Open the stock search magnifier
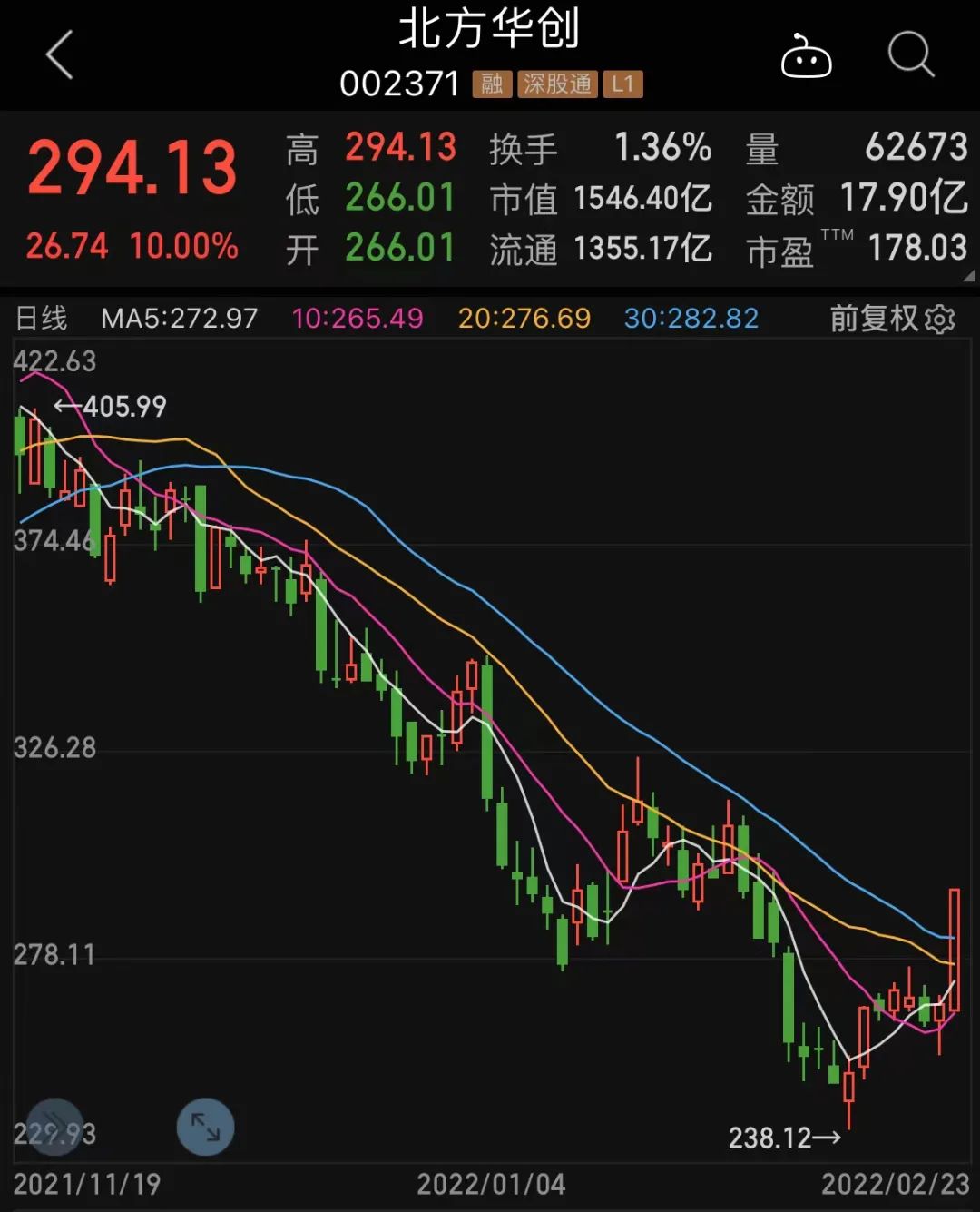The width and height of the screenshot is (980, 1212). click(910, 55)
